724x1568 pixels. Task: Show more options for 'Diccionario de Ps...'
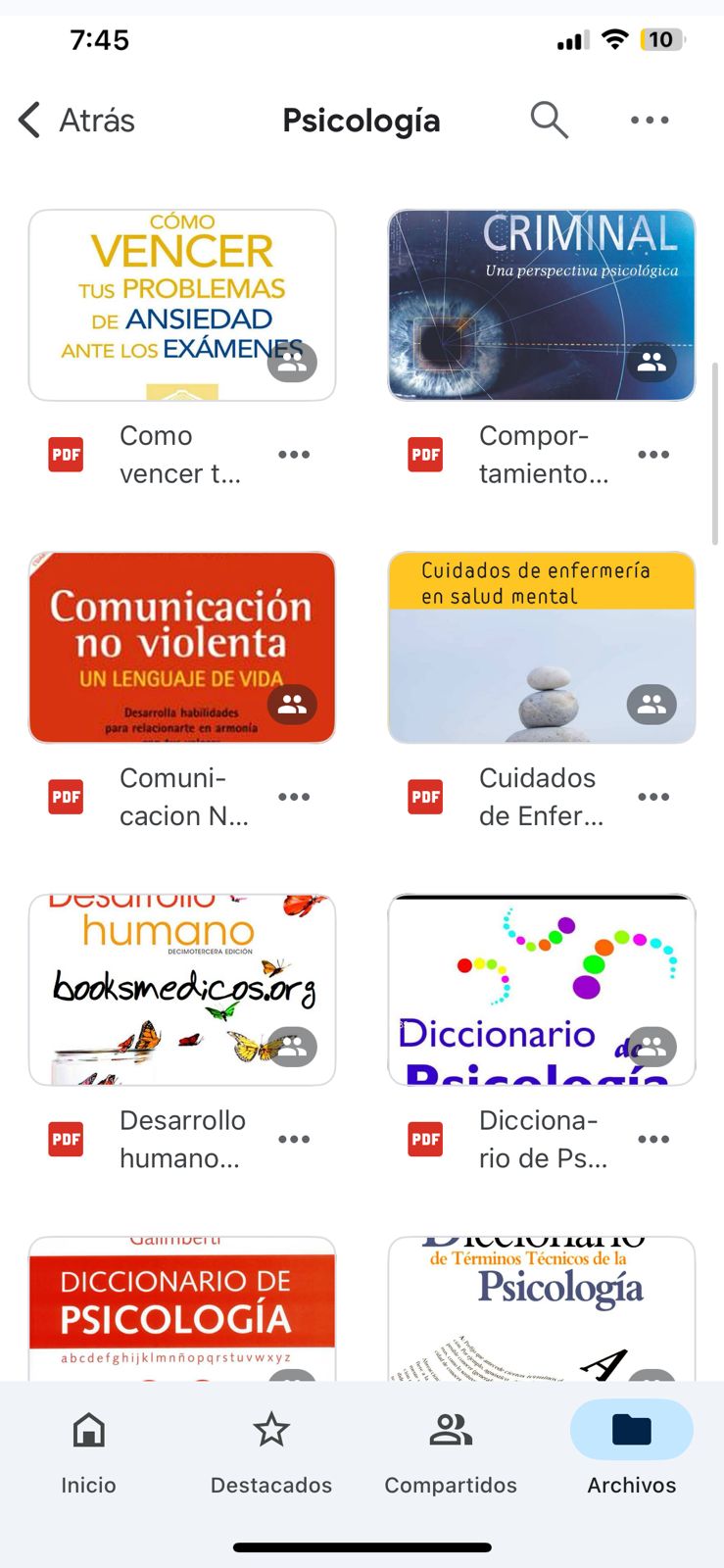(x=653, y=1139)
